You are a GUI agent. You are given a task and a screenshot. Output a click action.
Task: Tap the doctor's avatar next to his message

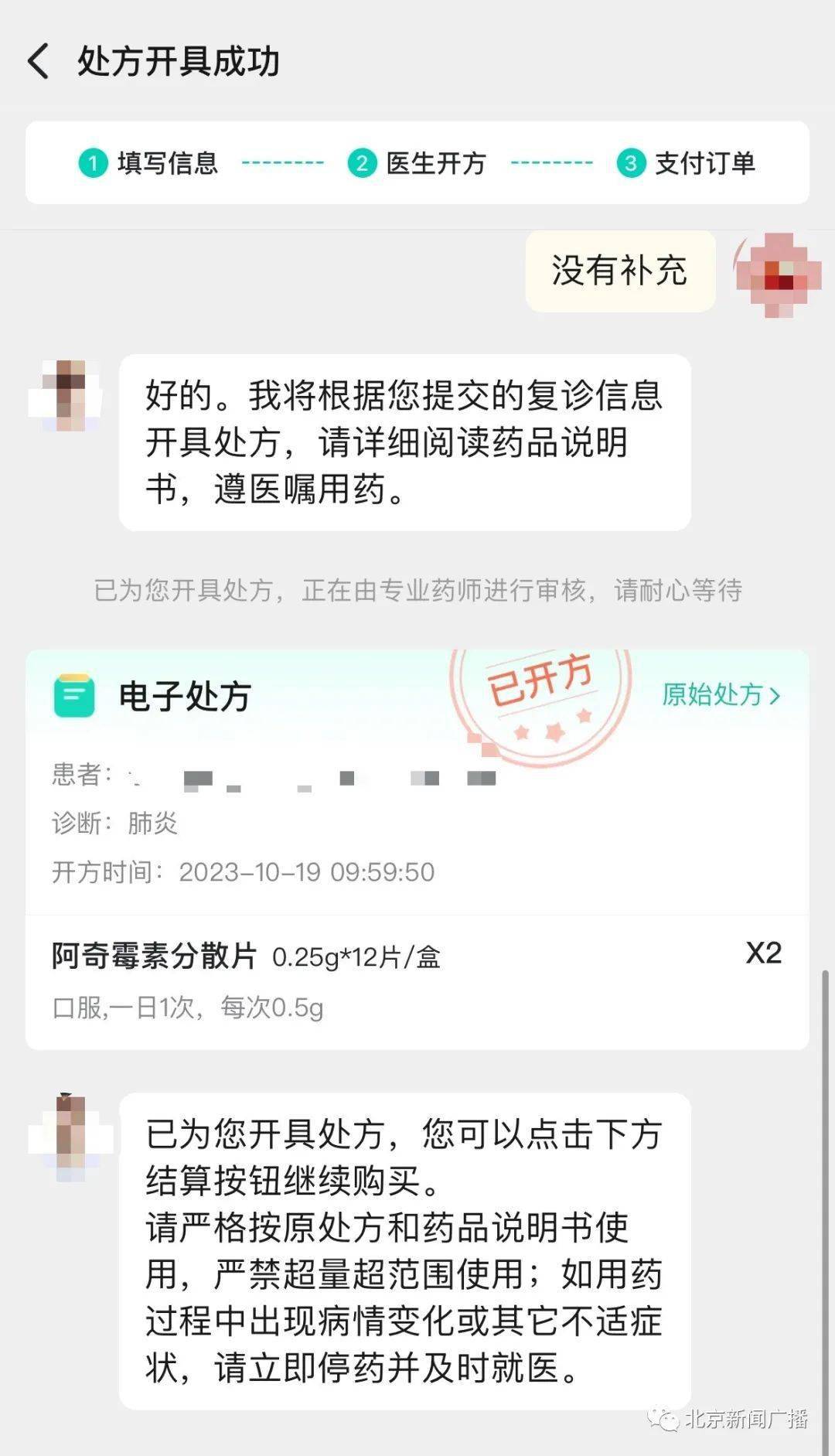point(66,394)
